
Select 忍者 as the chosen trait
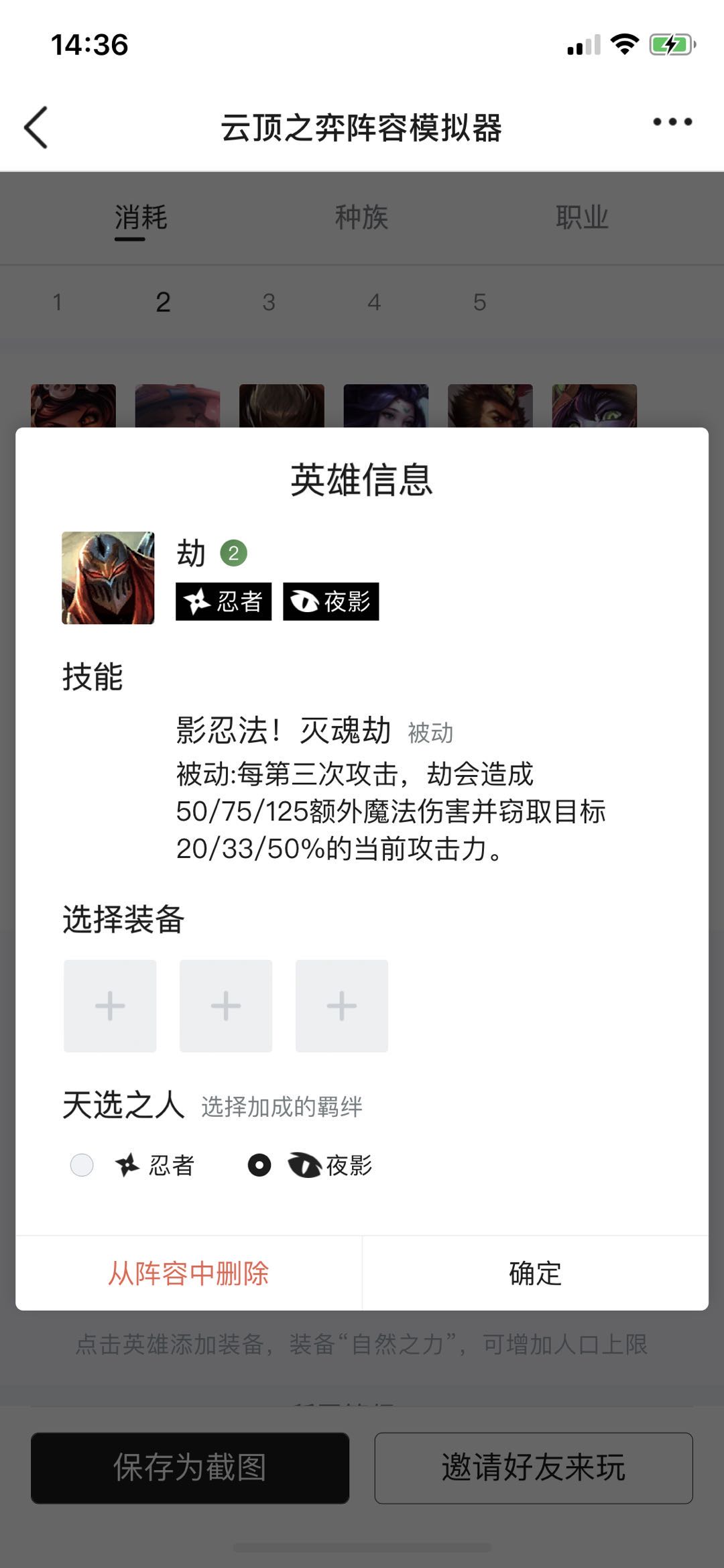tap(82, 1165)
